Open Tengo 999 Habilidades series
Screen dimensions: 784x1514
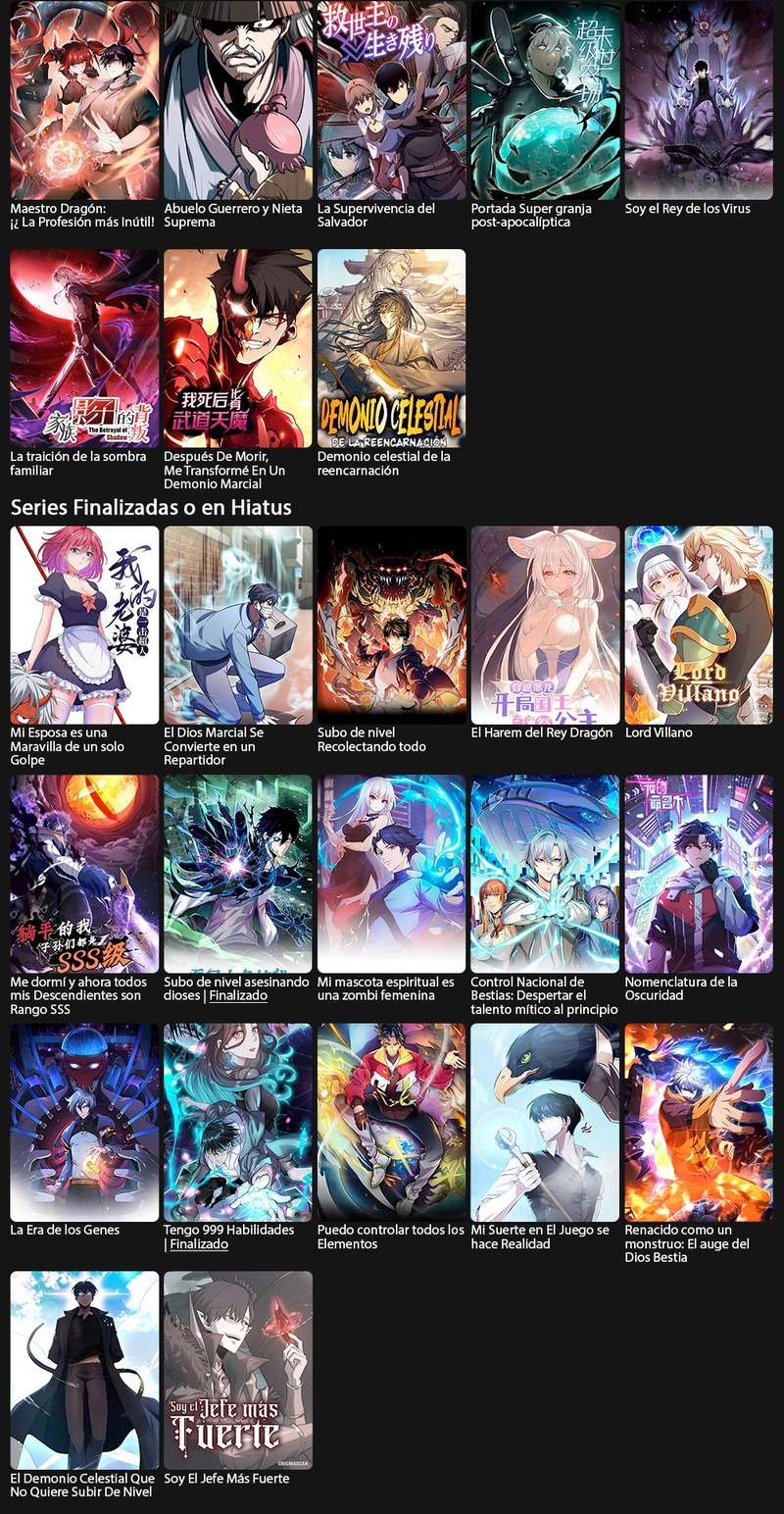238,1122
